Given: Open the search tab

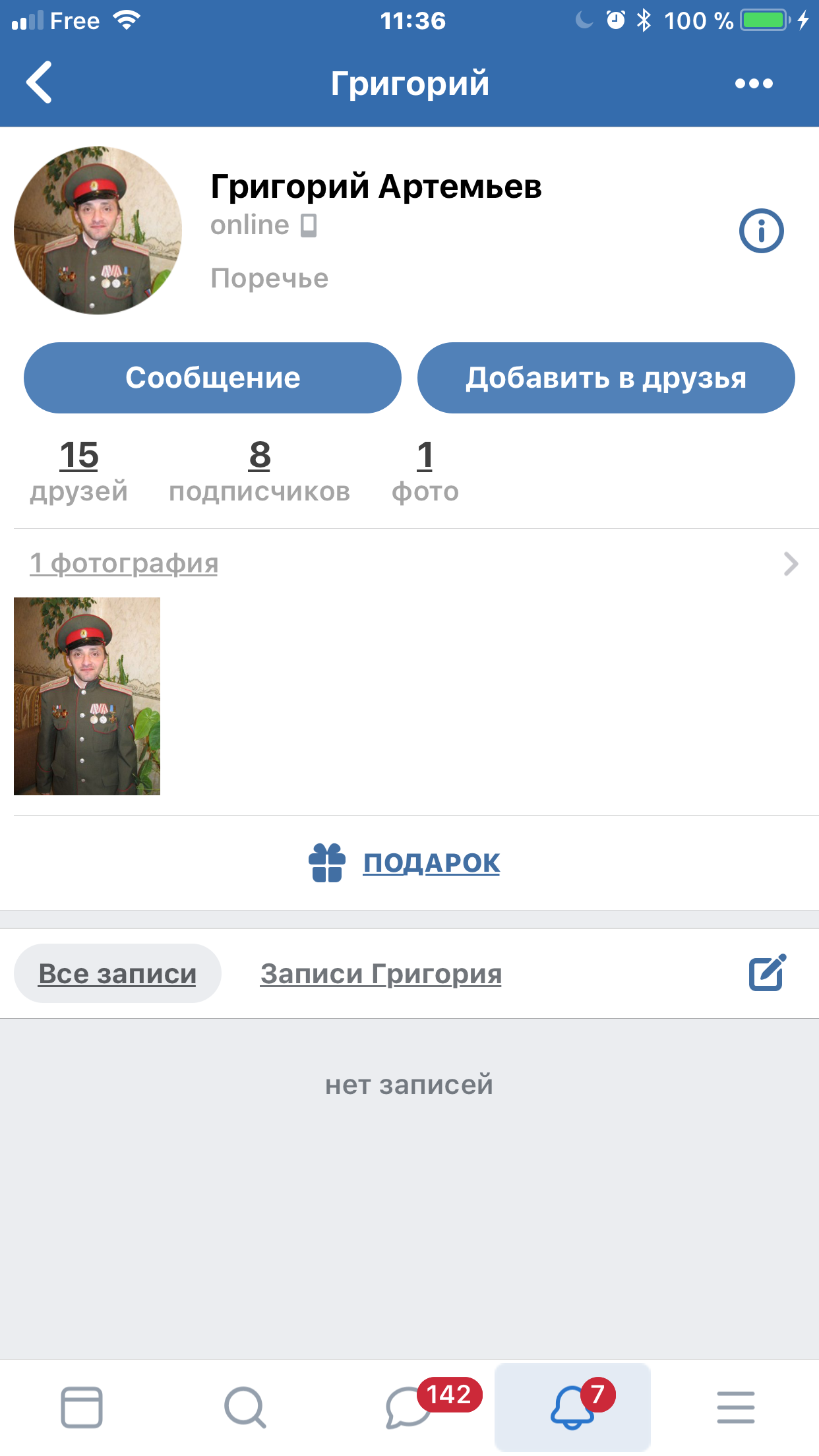Looking at the screenshot, I should [245, 1407].
